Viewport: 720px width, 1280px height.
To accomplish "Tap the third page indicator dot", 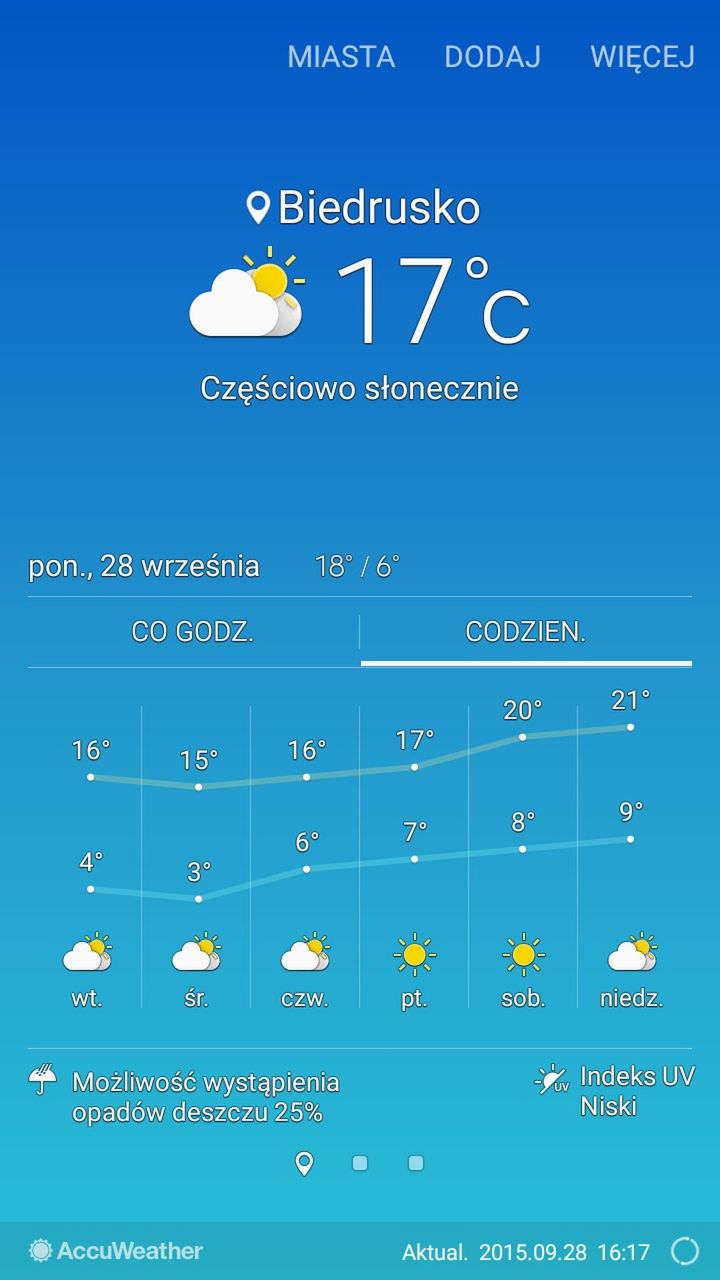I will pyautogui.click(x=414, y=1163).
